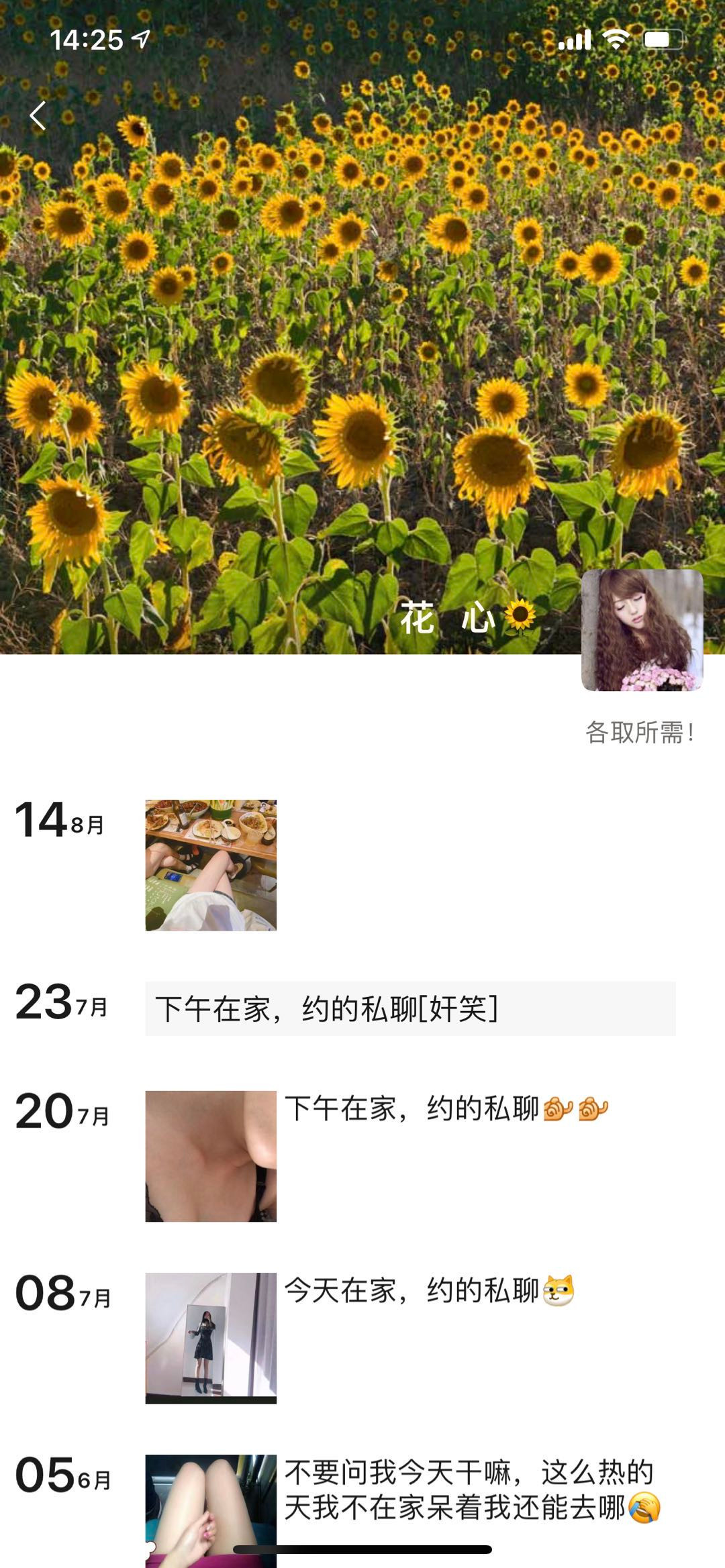Viewport: 725px width, 1568px height.
Task: View the August 14 food photo thumbnail
Action: pyautogui.click(x=210, y=866)
